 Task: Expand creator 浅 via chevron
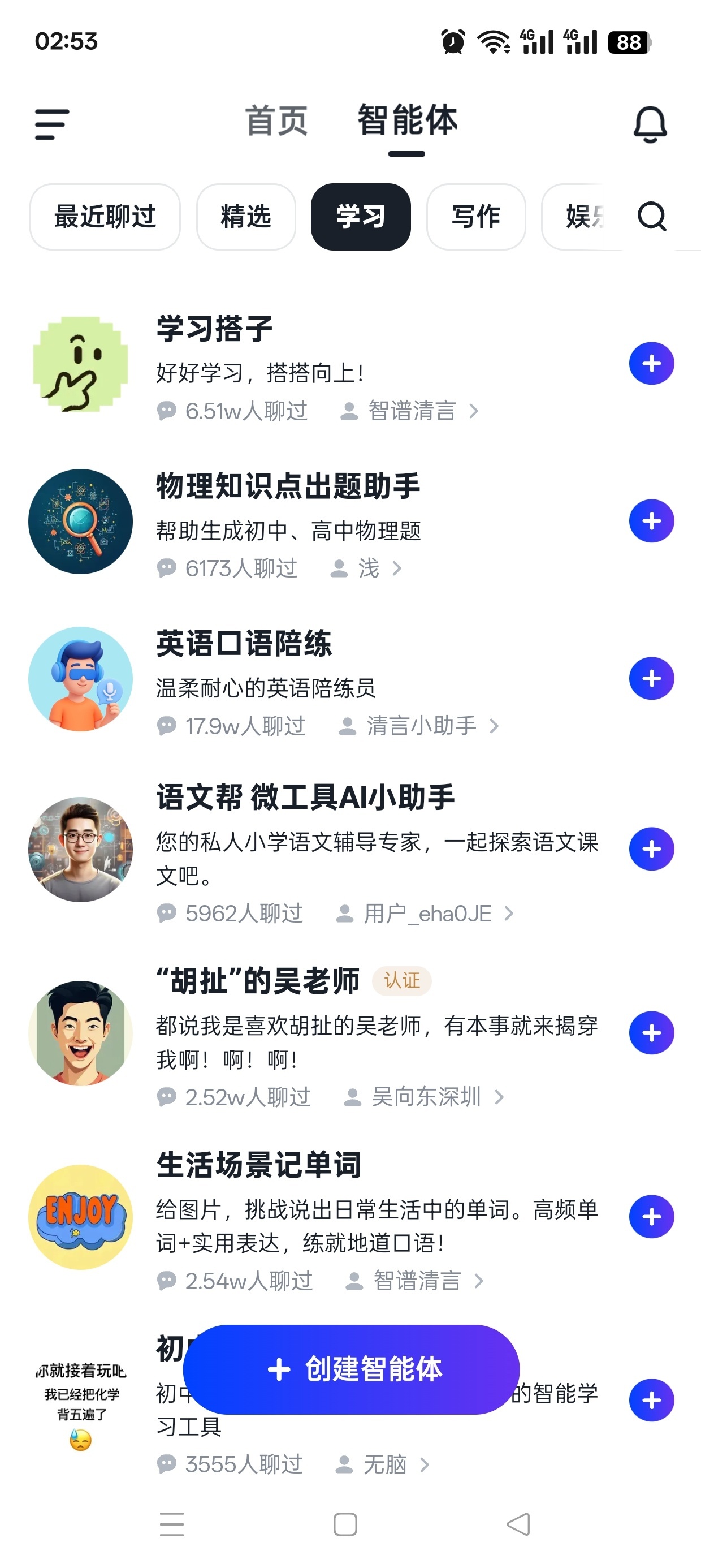coord(397,568)
